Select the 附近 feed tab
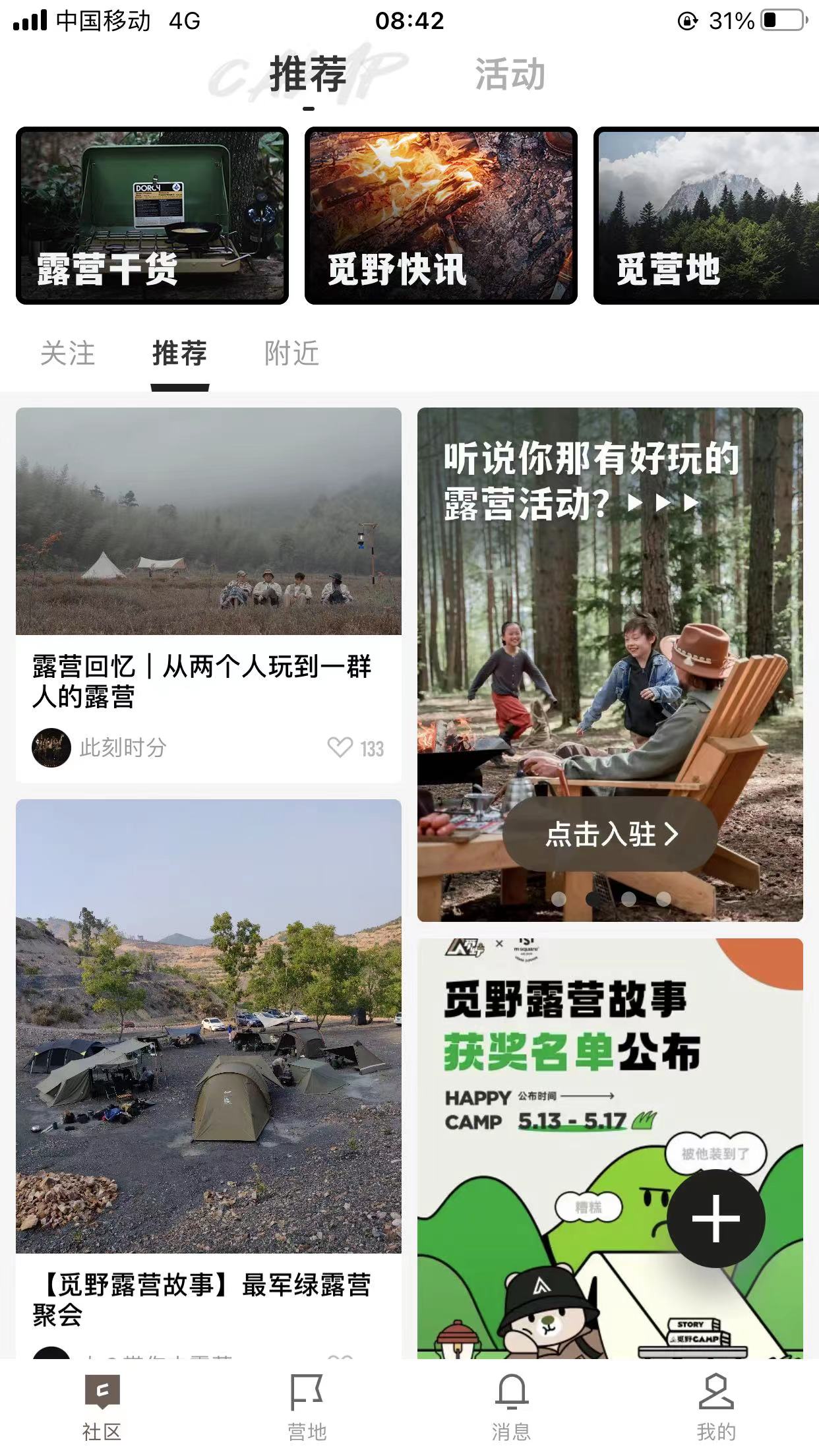The width and height of the screenshot is (819, 1456). click(x=291, y=353)
